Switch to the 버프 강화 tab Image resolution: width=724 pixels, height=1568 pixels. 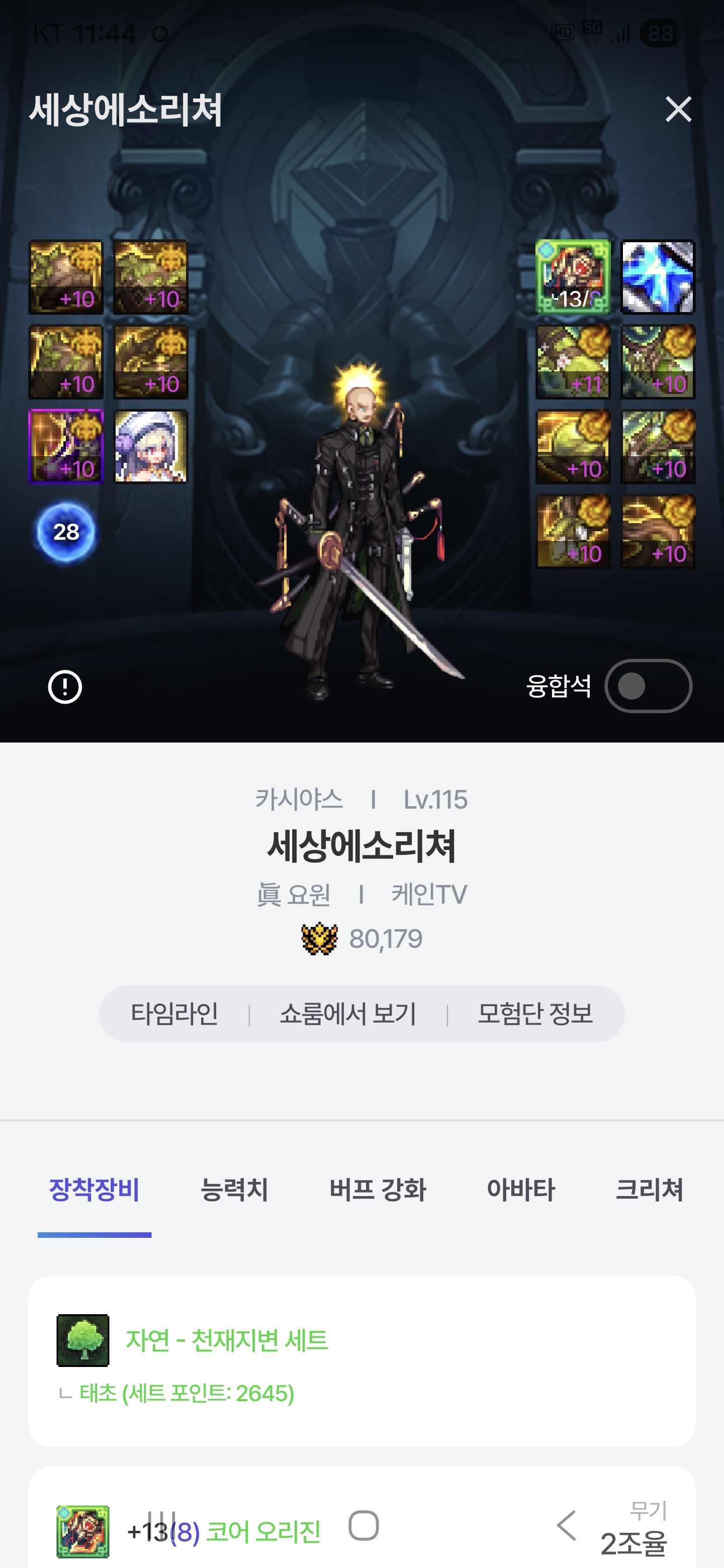point(378,1190)
